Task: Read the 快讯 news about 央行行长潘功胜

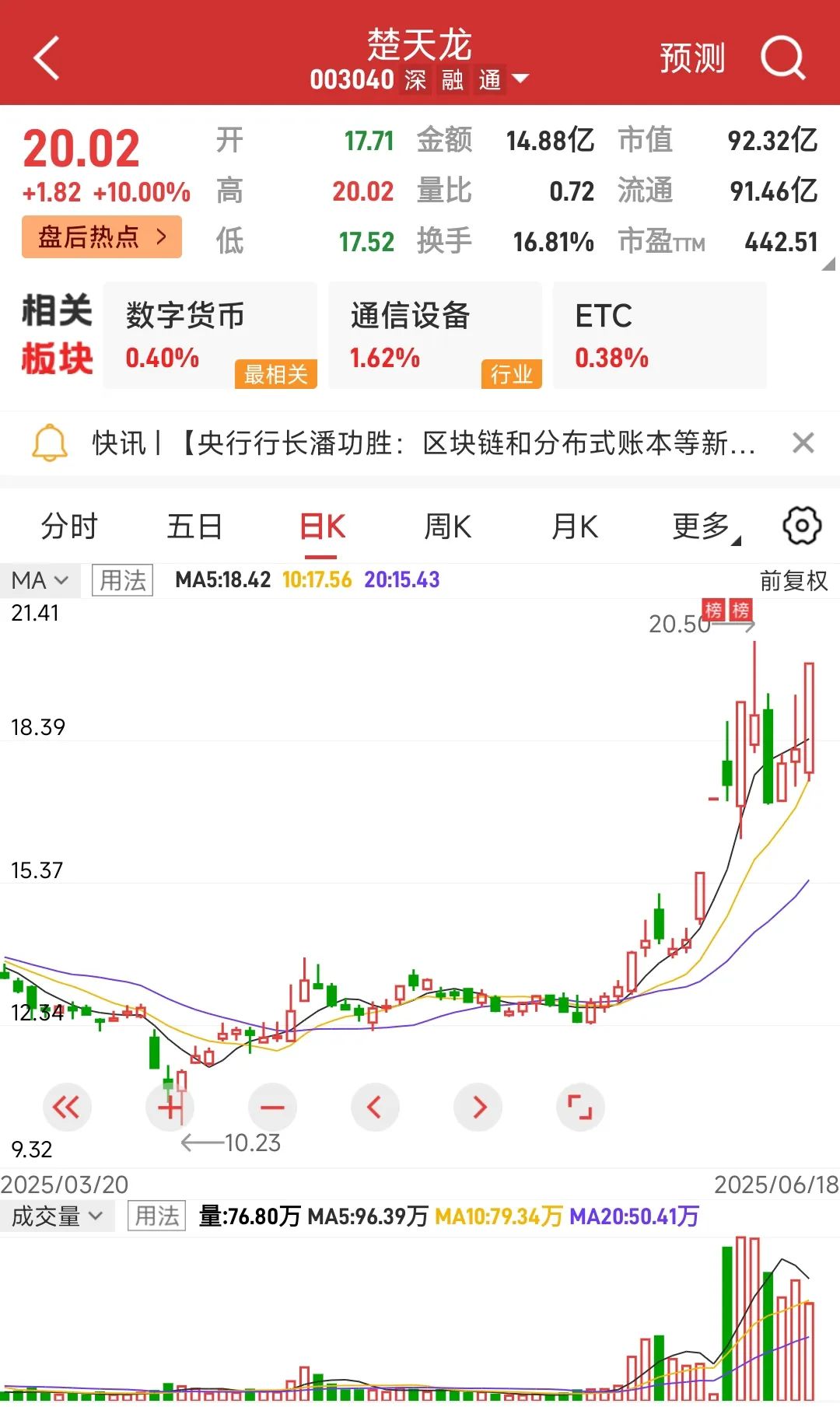Action: click(x=424, y=443)
